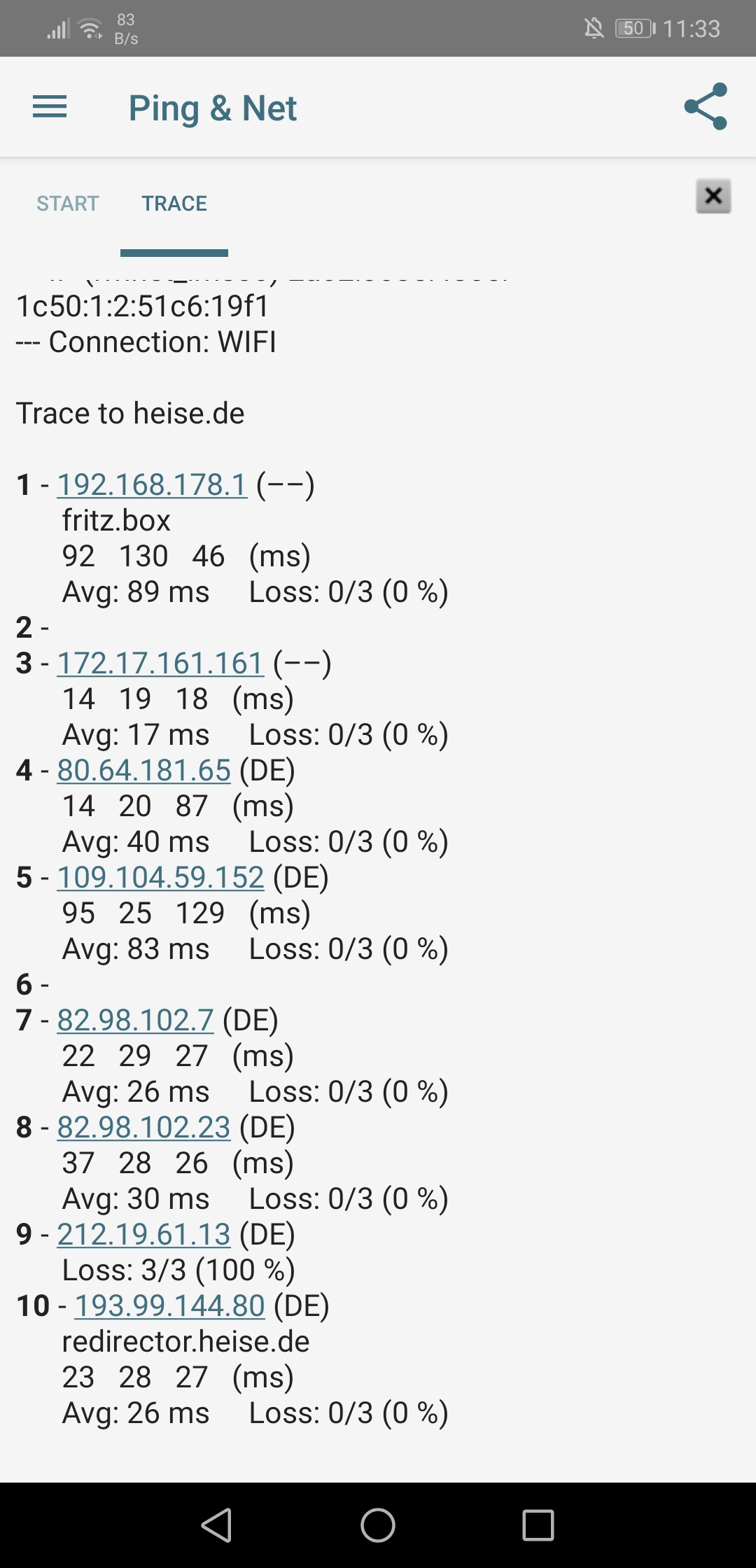Viewport: 756px width, 1568px height.
Task: Tap the 109.104.59.152 link
Action: (160, 877)
